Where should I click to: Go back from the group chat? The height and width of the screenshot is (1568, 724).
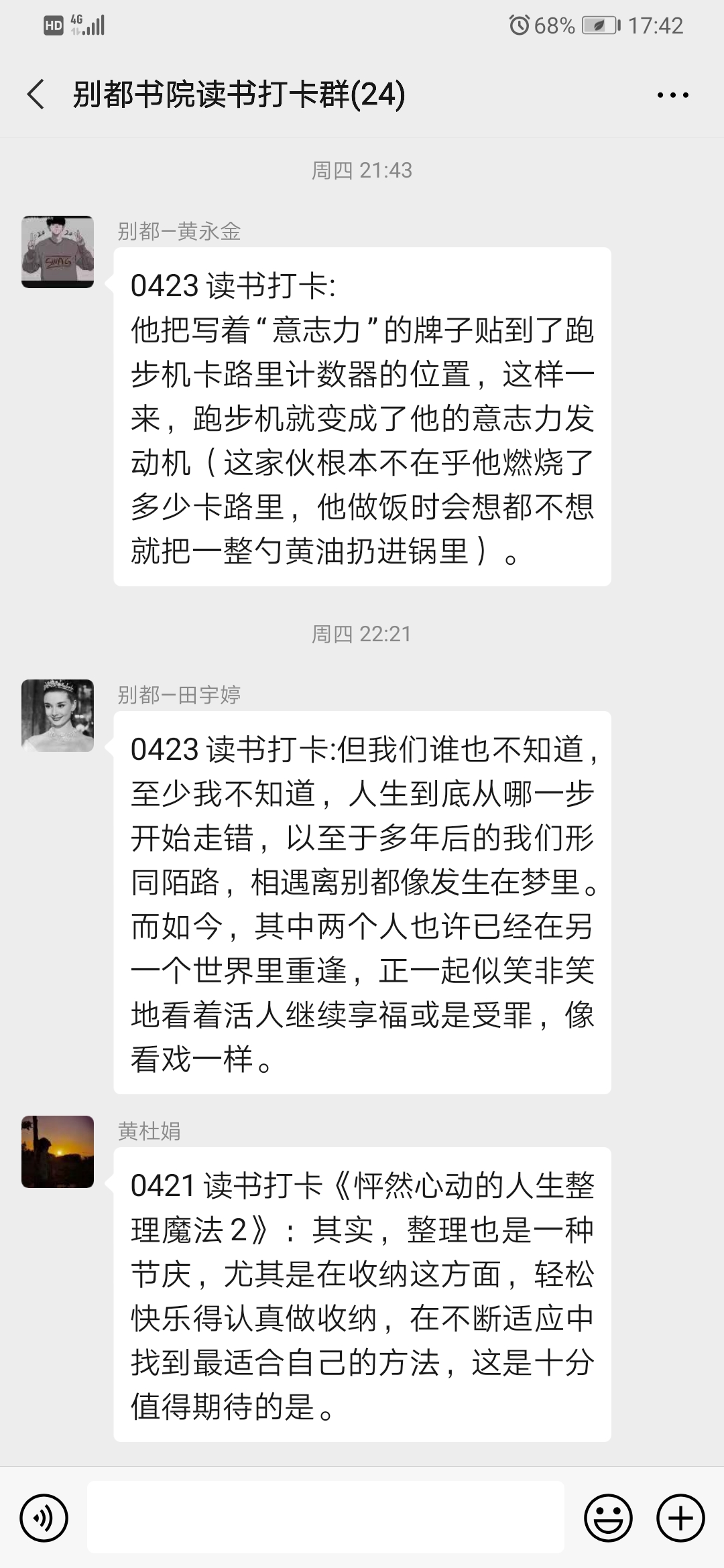[x=36, y=94]
